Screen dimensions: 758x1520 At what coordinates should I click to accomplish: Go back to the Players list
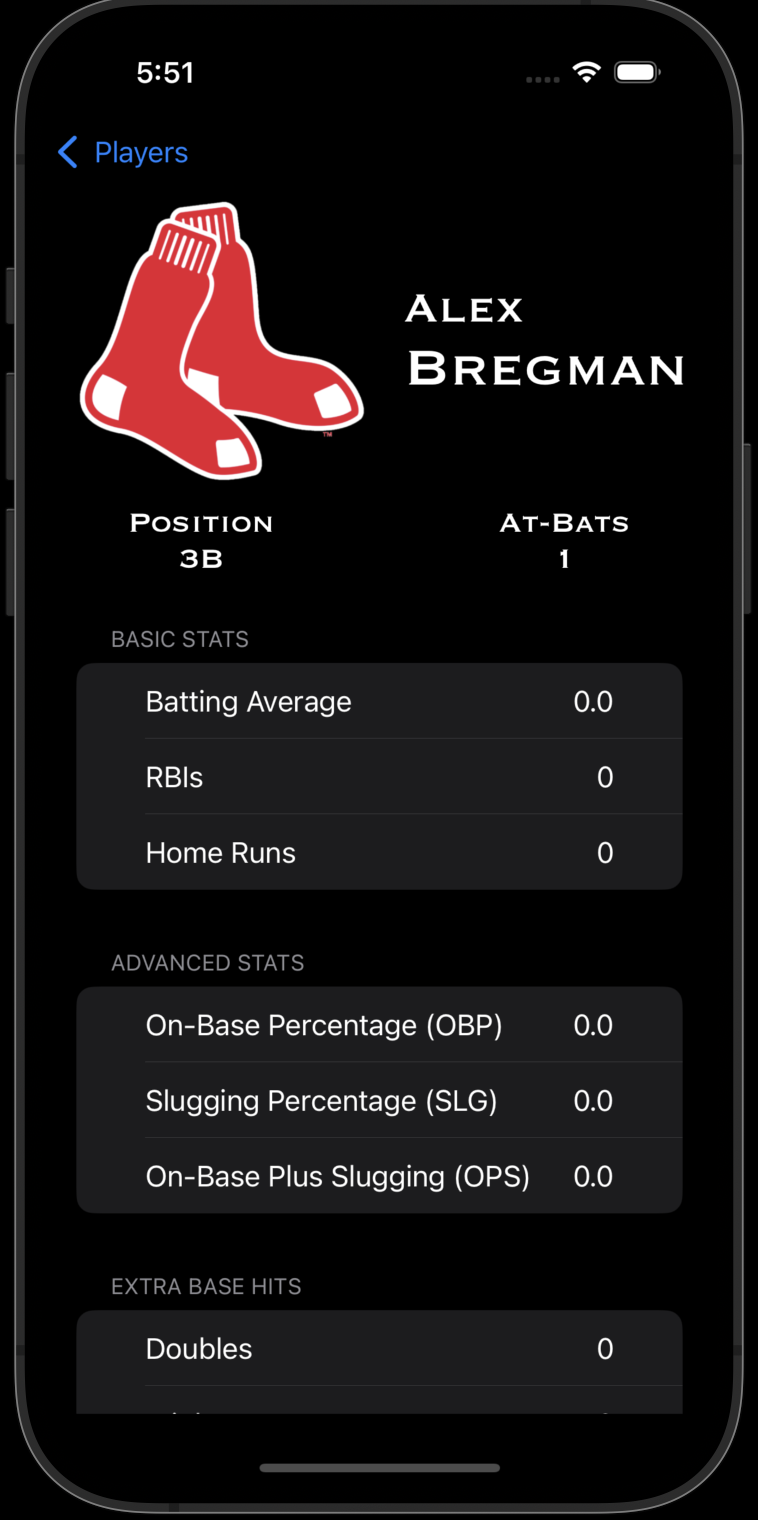(122, 153)
